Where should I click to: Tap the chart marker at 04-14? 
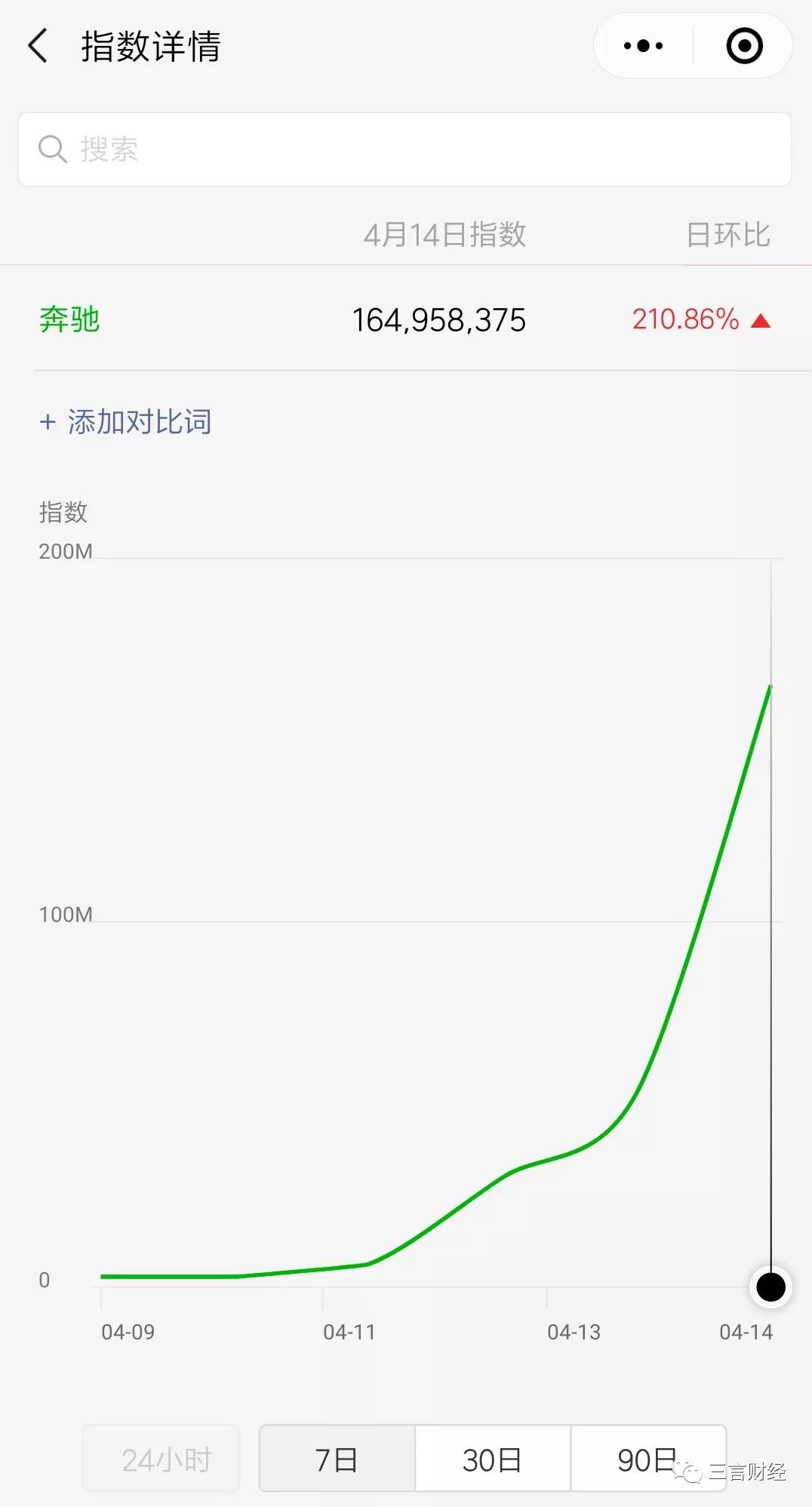tap(770, 1287)
